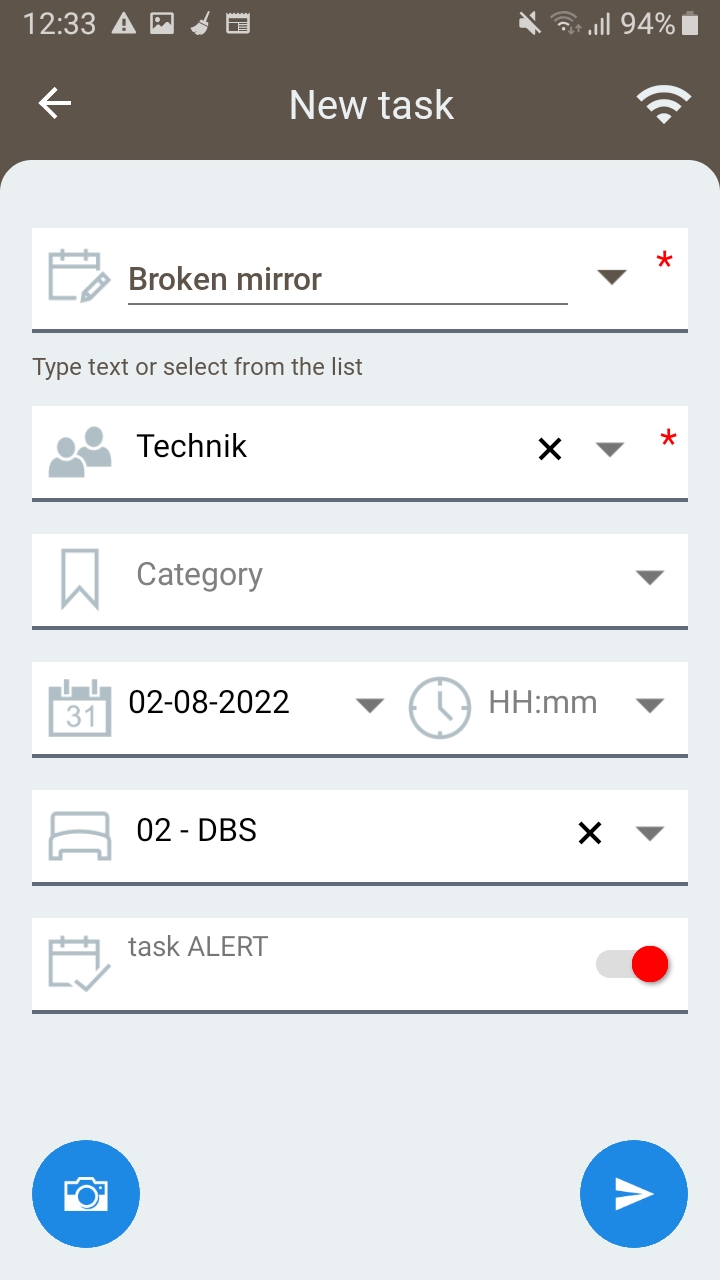Submit the task with the send button
The height and width of the screenshot is (1280, 720).
point(634,1193)
